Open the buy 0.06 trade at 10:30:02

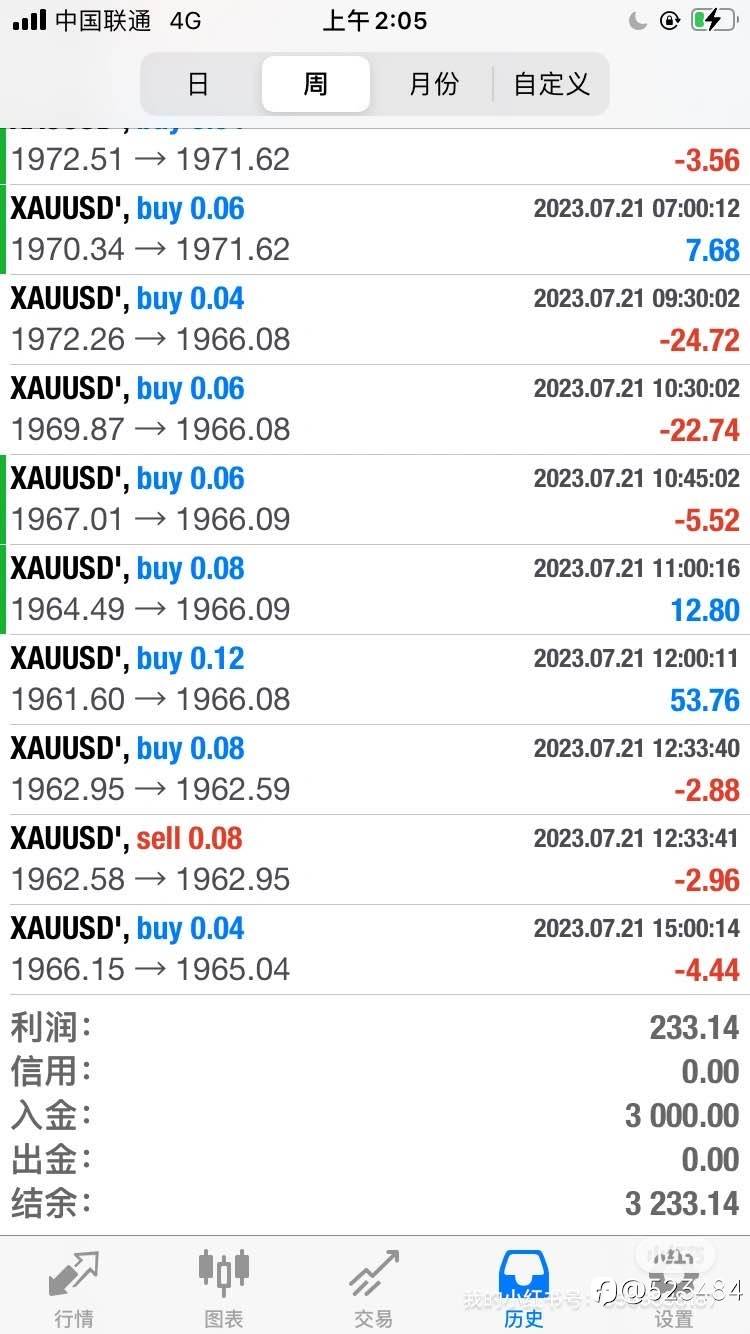coord(375,410)
